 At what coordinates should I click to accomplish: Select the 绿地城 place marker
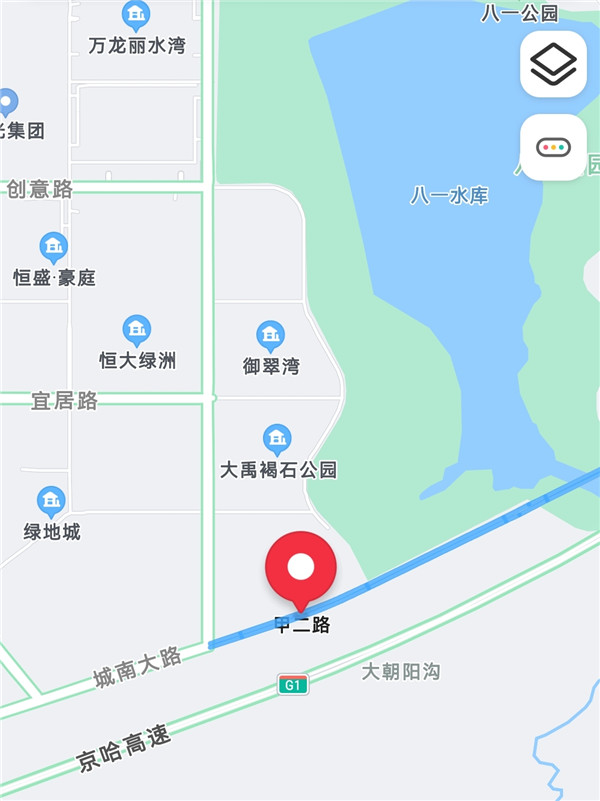[x=51, y=502]
